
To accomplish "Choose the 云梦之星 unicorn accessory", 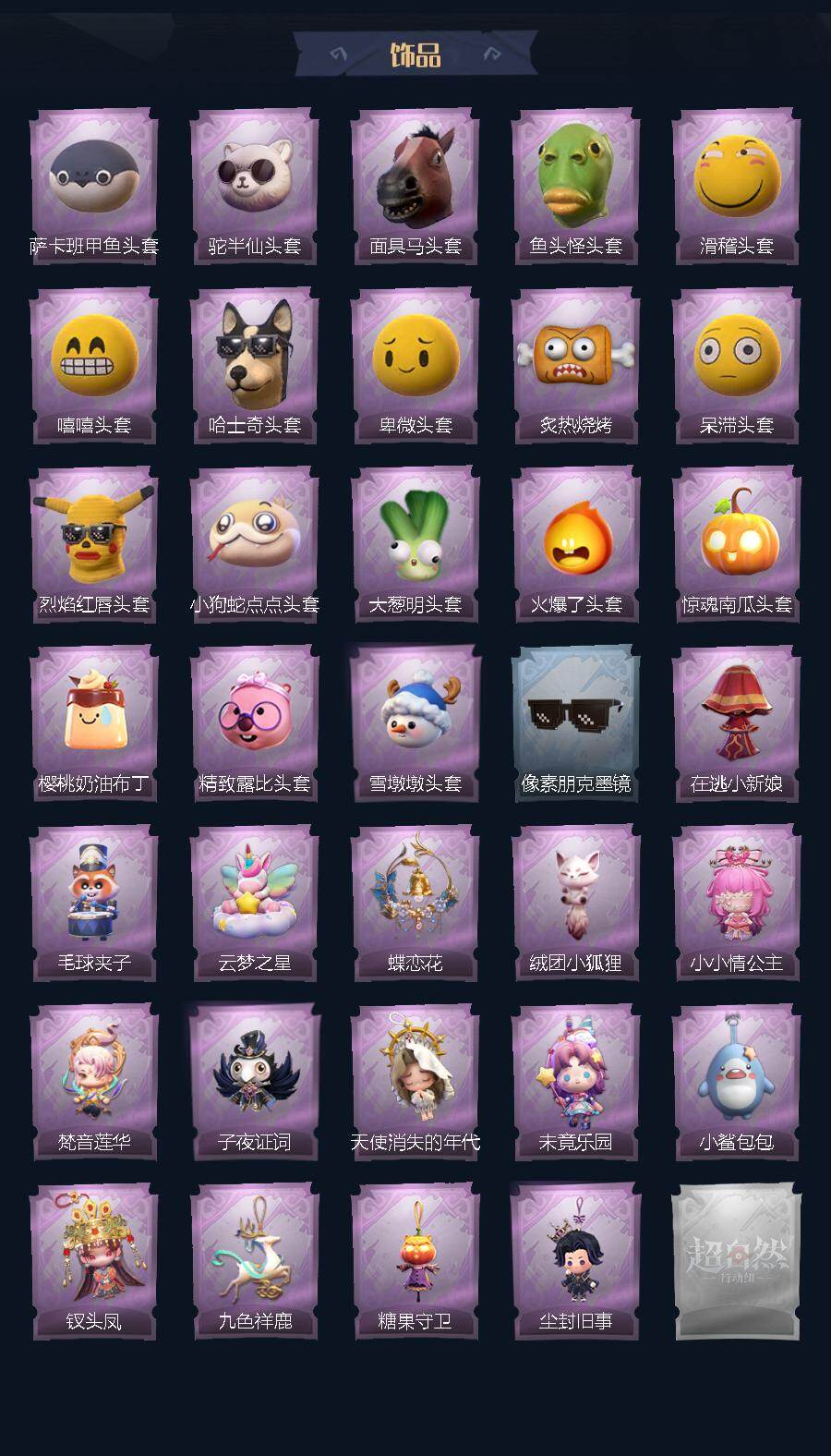I will pos(254,901).
